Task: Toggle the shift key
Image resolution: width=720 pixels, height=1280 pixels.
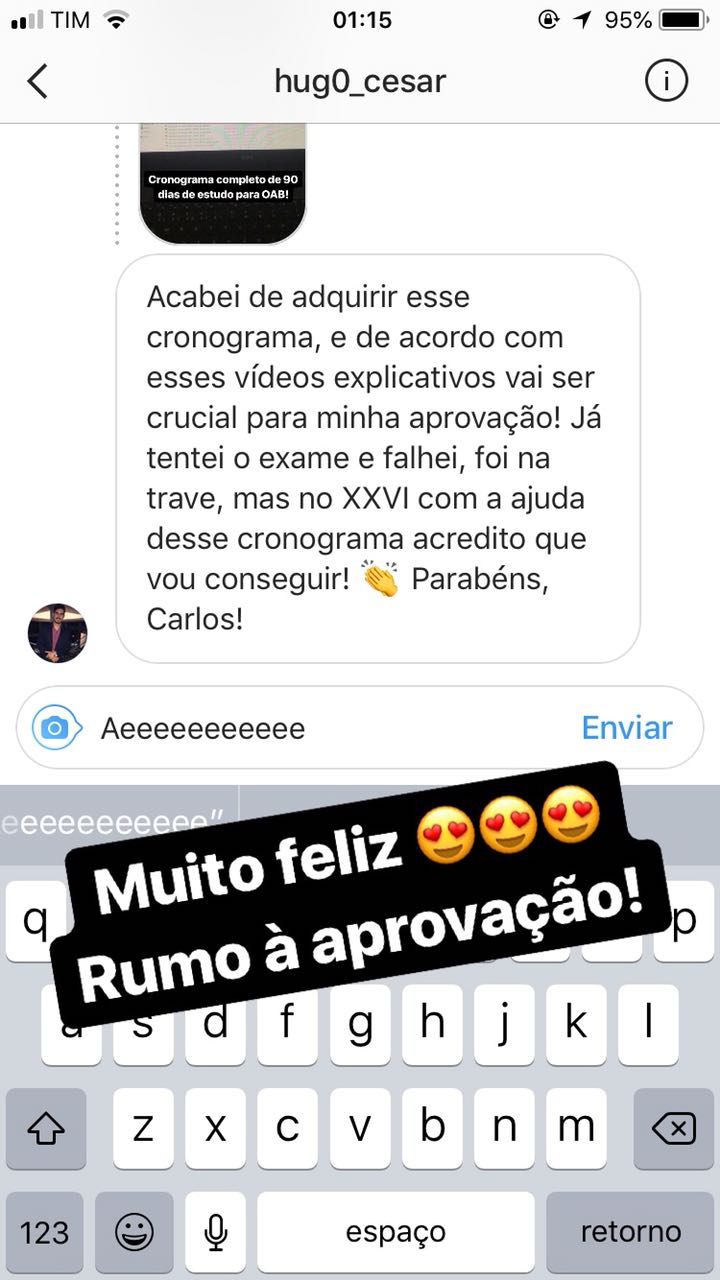Action: pos(46,1129)
